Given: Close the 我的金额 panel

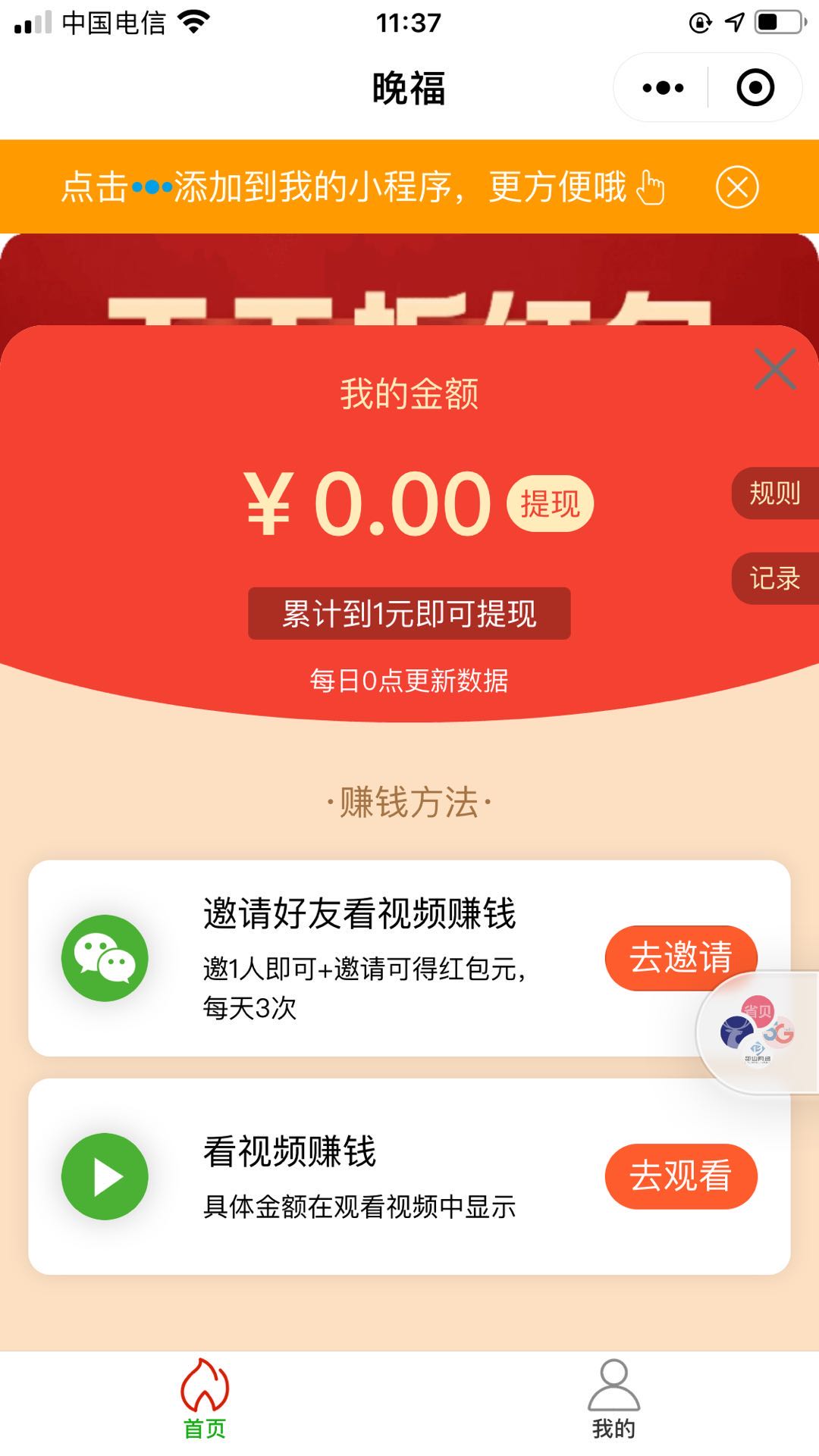Looking at the screenshot, I should (x=775, y=369).
